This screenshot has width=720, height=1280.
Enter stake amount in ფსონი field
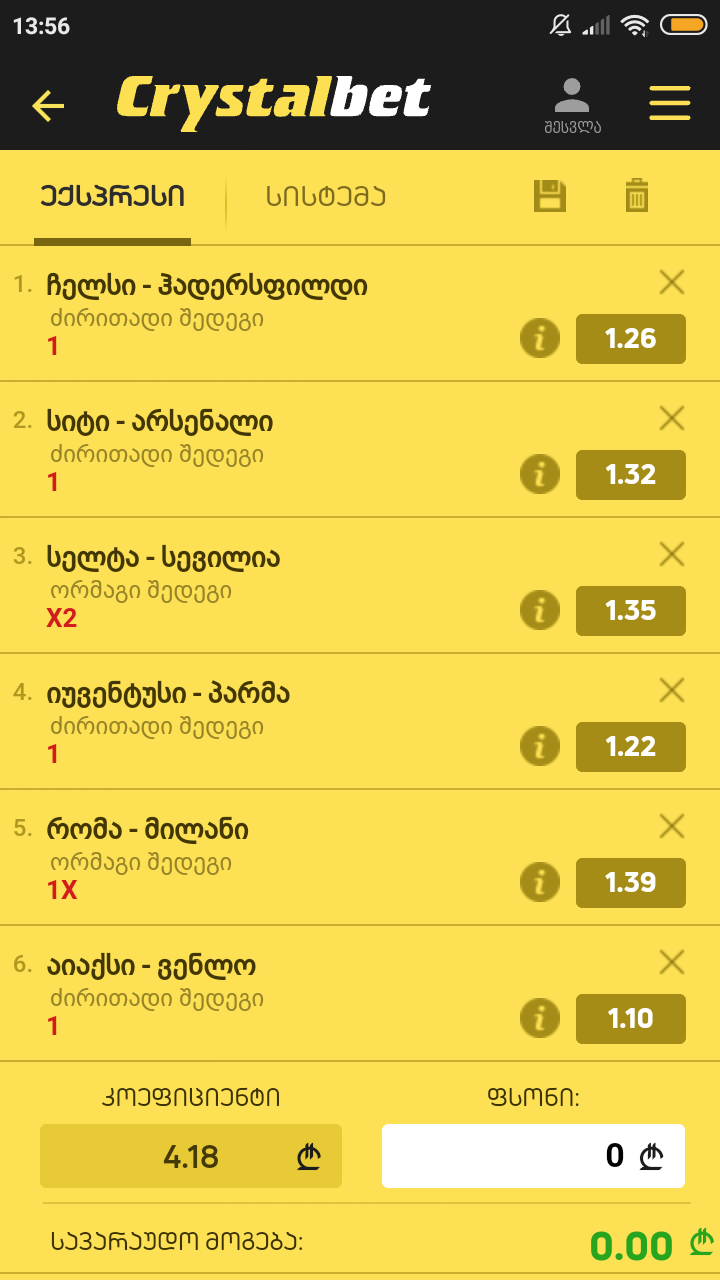[533, 1156]
